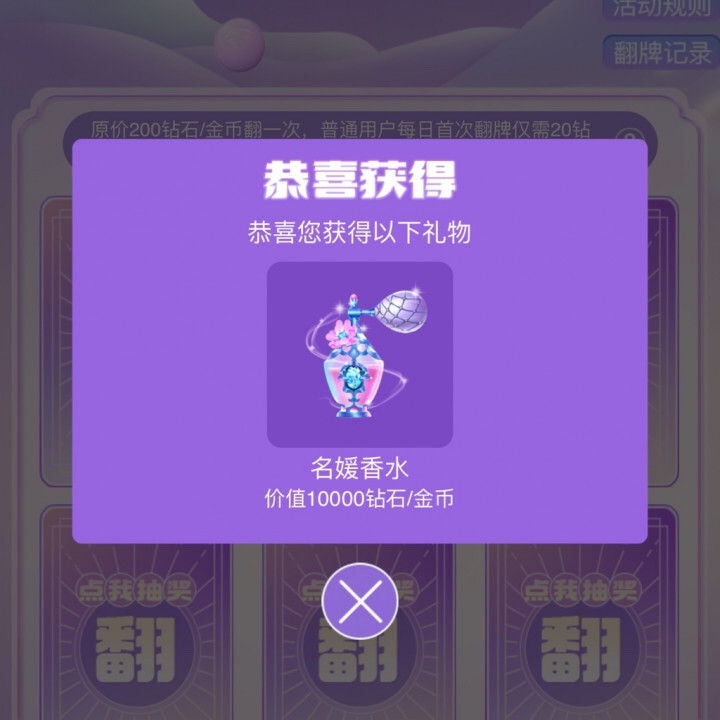Close the 恭喜获得 reward popup
The image size is (720, 720).
click(x=360, y=601)
